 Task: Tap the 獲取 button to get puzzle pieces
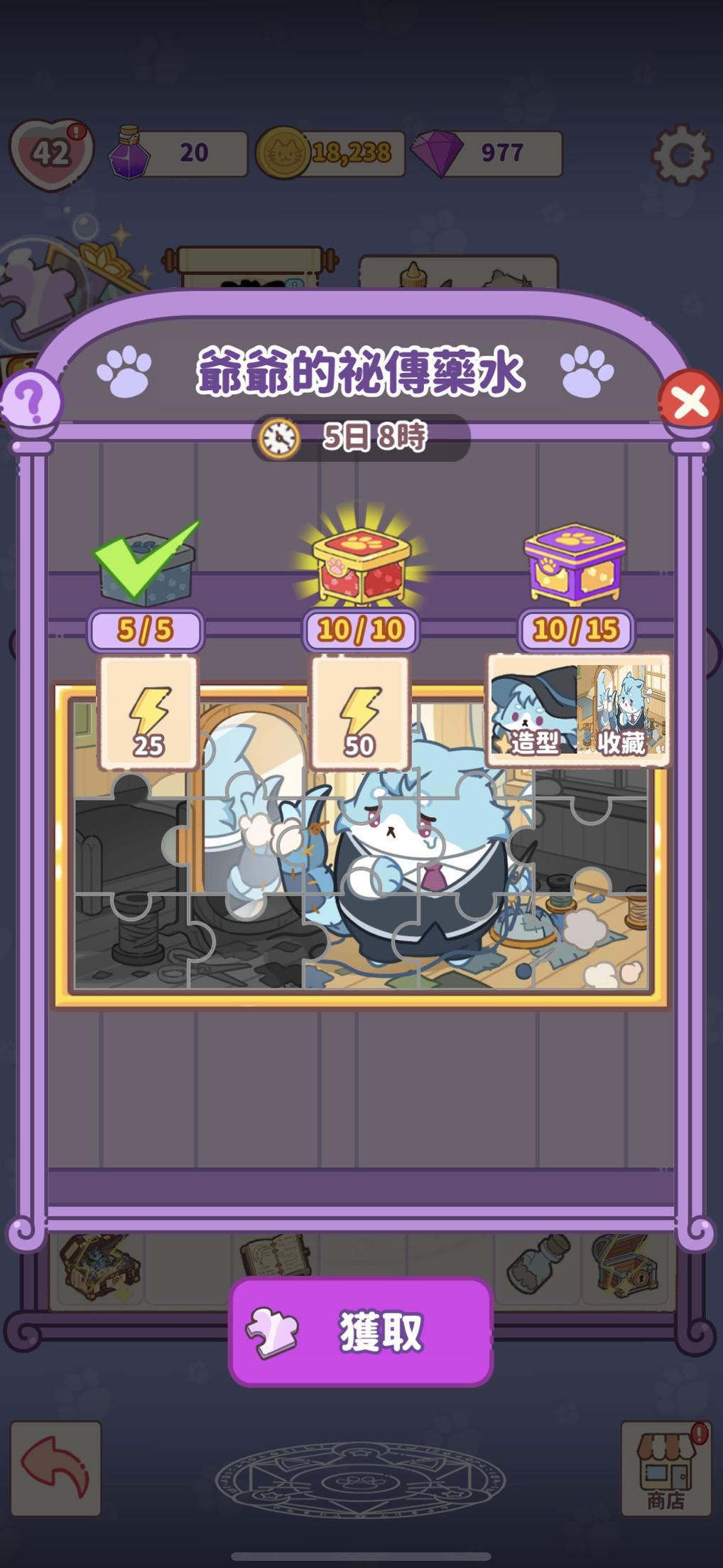(361, 1332)
